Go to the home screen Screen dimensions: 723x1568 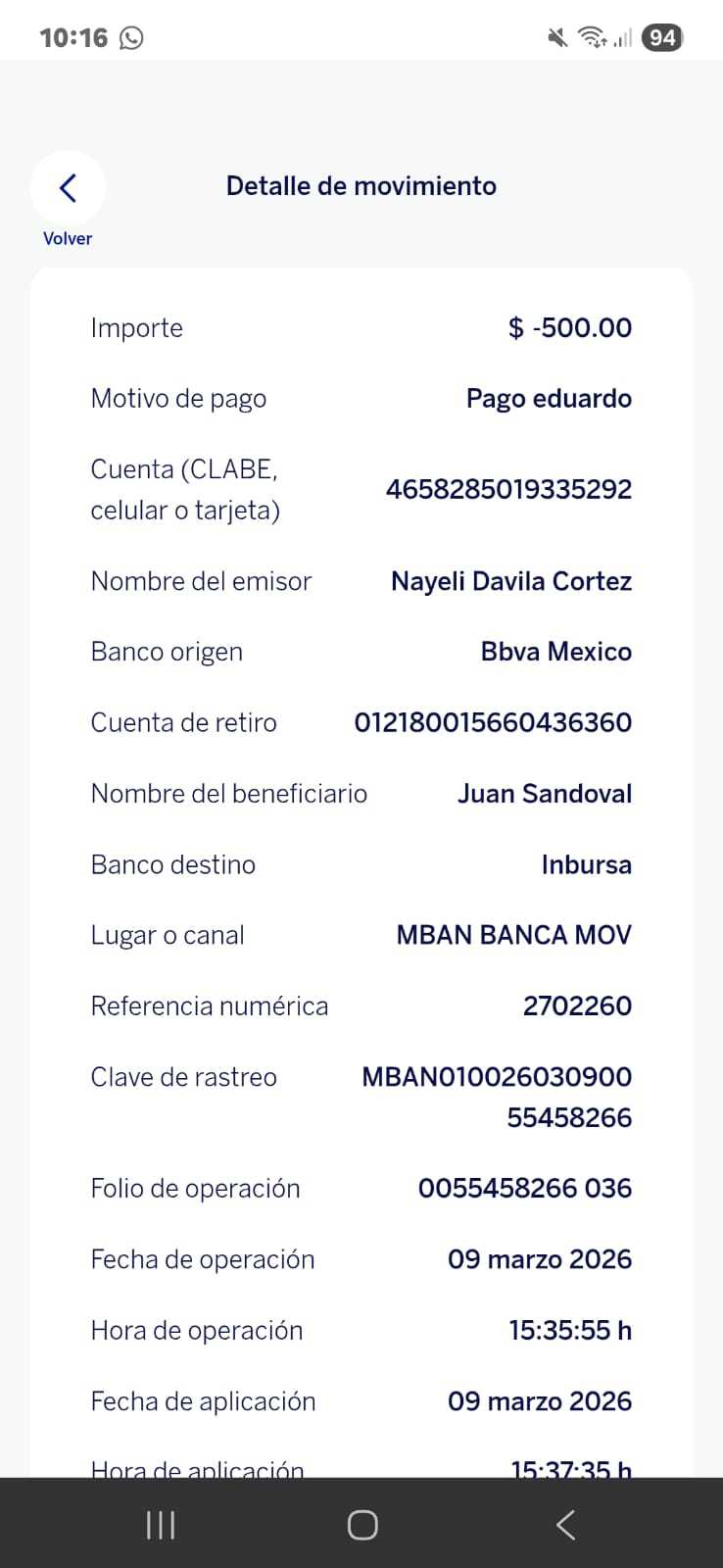tap(362, 1525)
